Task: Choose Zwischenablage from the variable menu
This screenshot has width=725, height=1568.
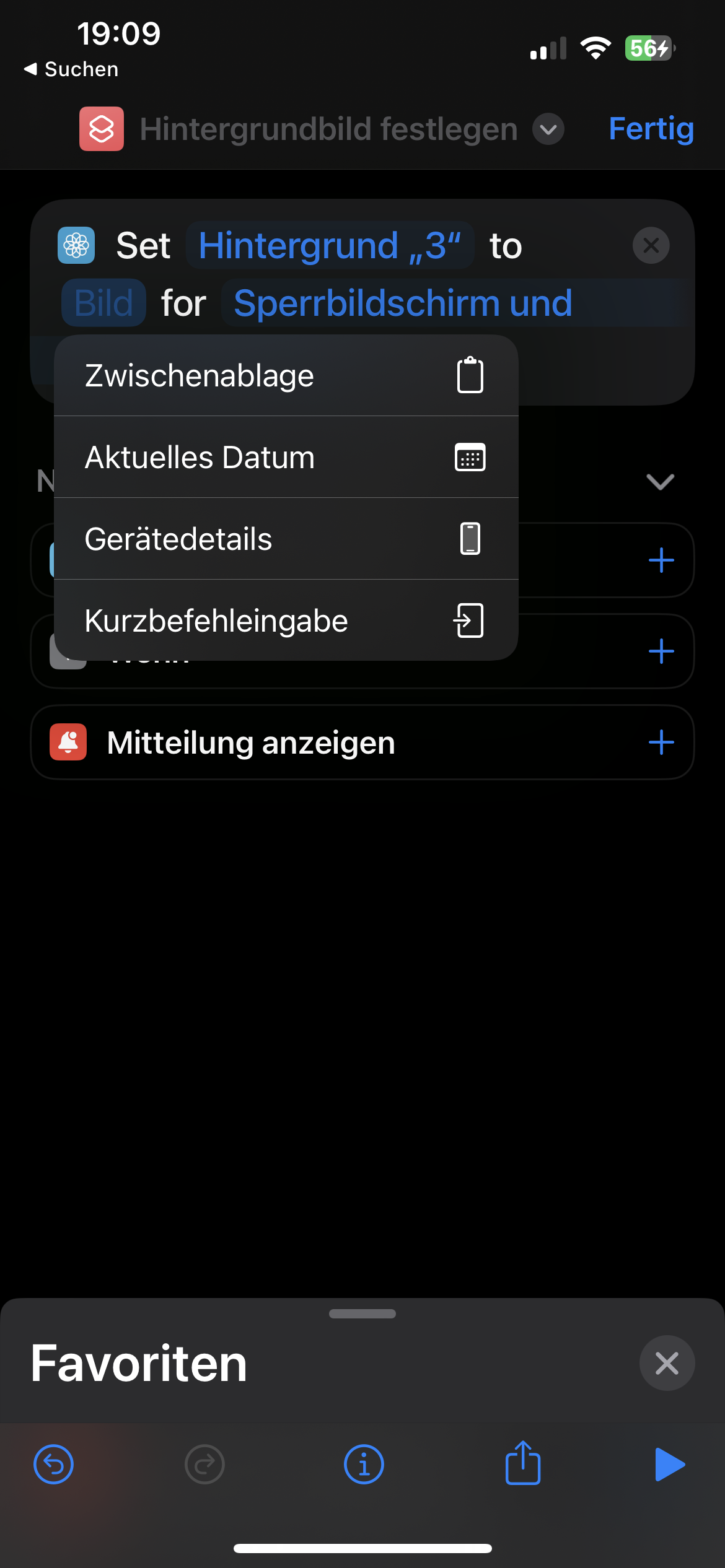Action: point(286,376)
